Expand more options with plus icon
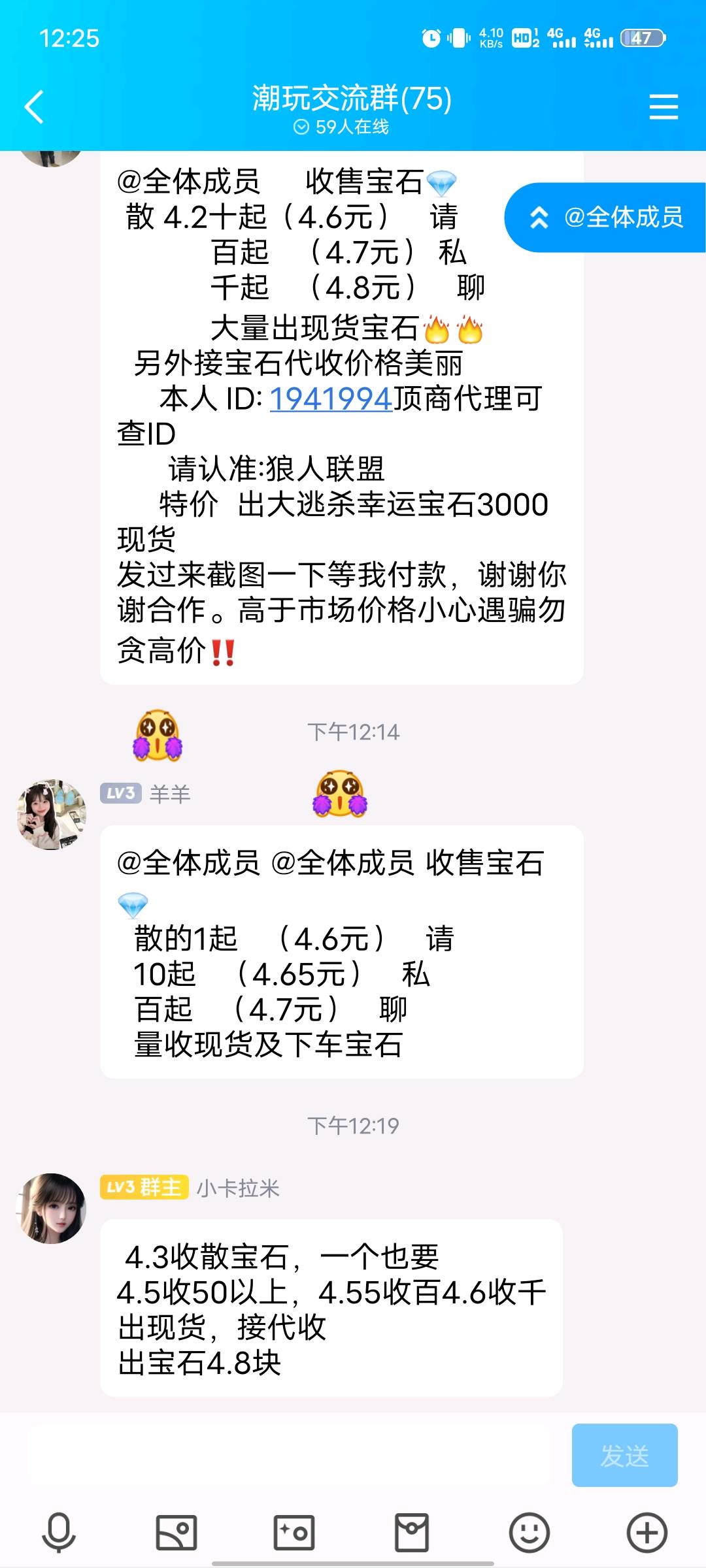This screenshot has height=1568, width=706. click(647, 1532)
